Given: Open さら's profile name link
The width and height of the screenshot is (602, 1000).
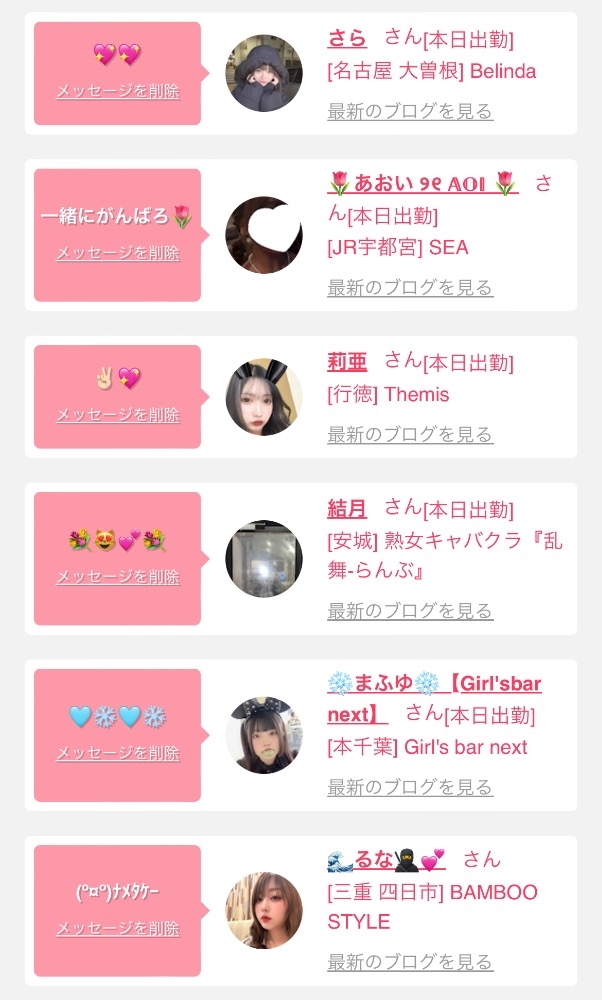Looking at the screenshot, I should (347, 38).
